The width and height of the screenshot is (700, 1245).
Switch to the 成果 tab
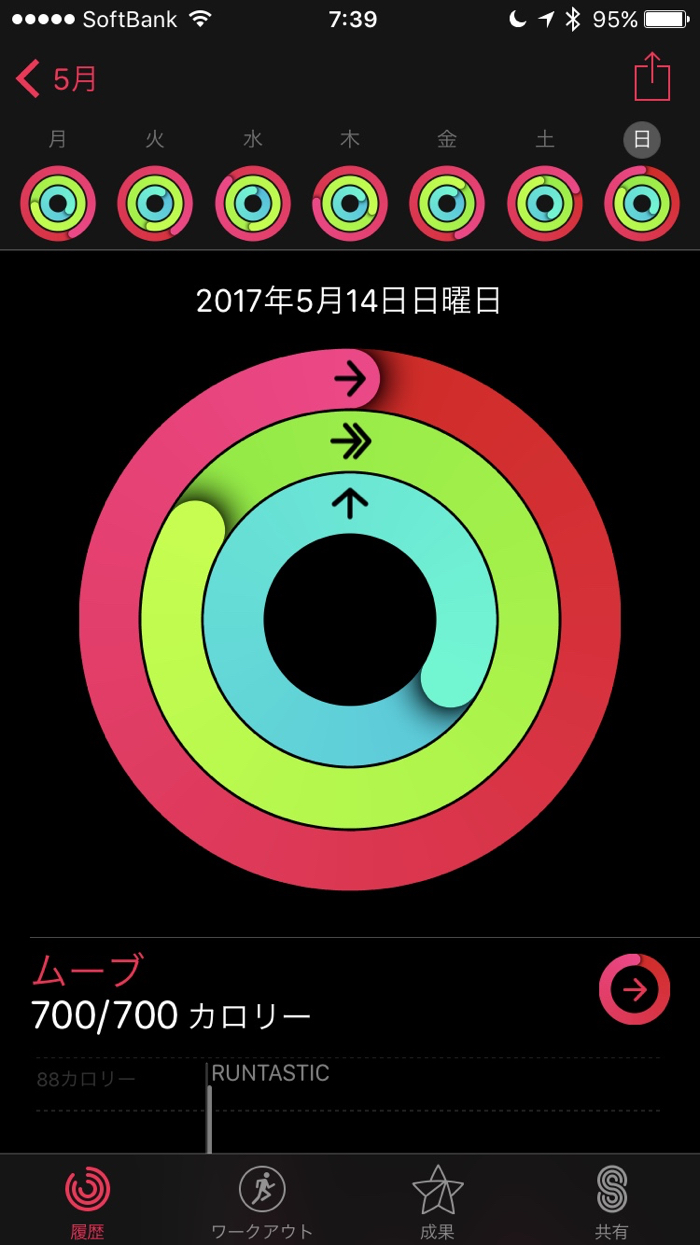438,1200
